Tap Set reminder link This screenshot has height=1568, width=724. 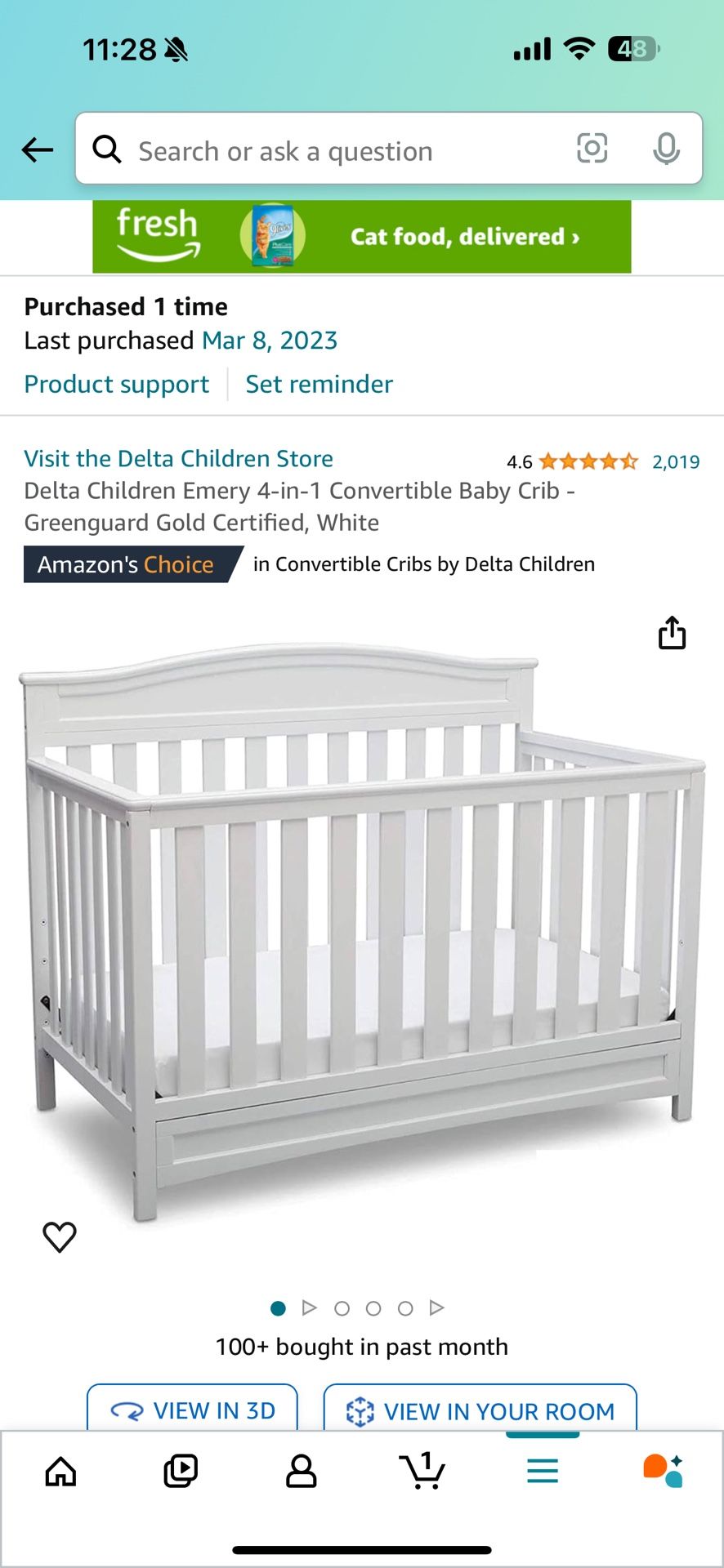319,384
